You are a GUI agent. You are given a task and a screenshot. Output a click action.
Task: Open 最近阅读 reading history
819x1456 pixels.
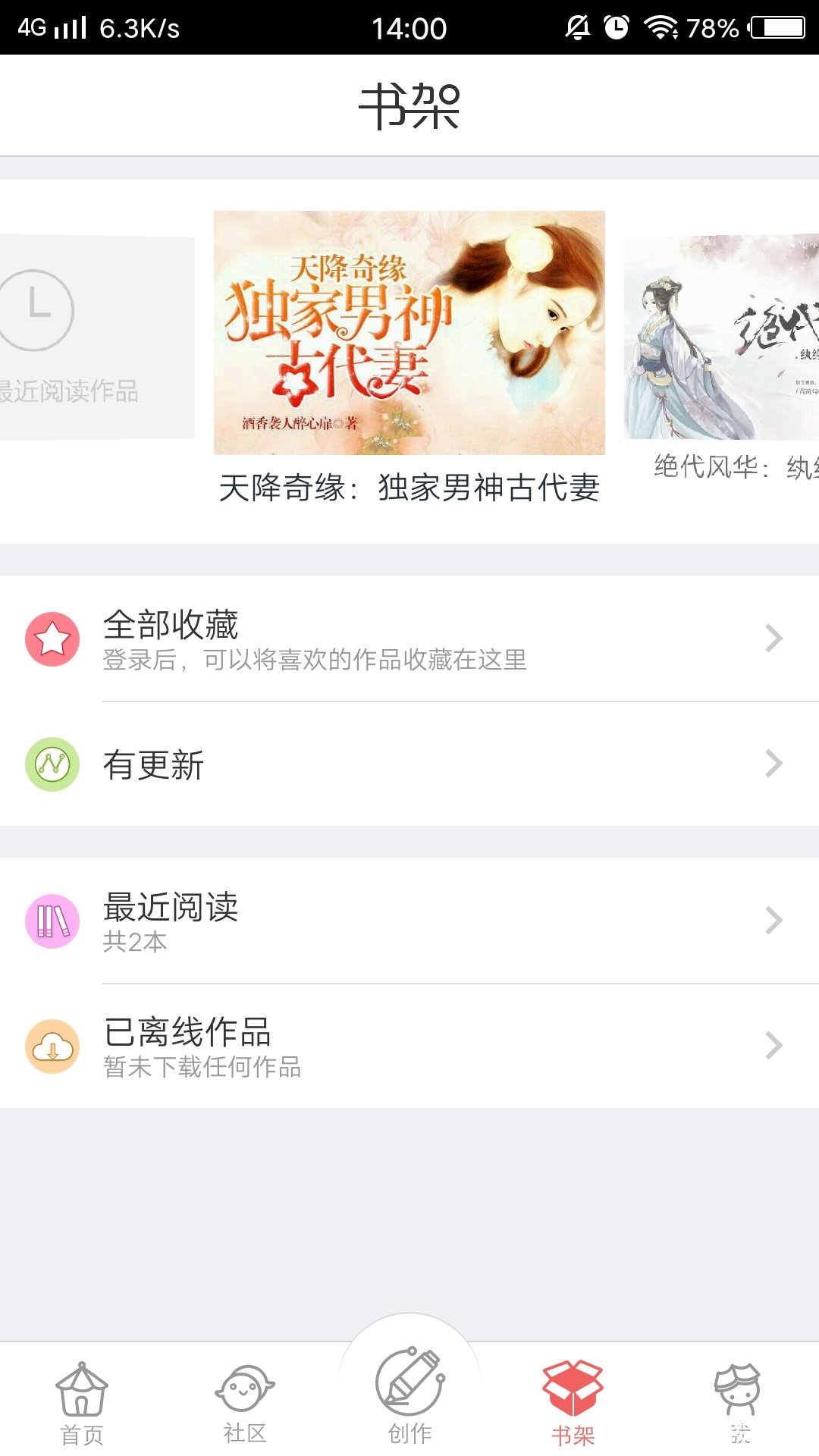(409, 921)
